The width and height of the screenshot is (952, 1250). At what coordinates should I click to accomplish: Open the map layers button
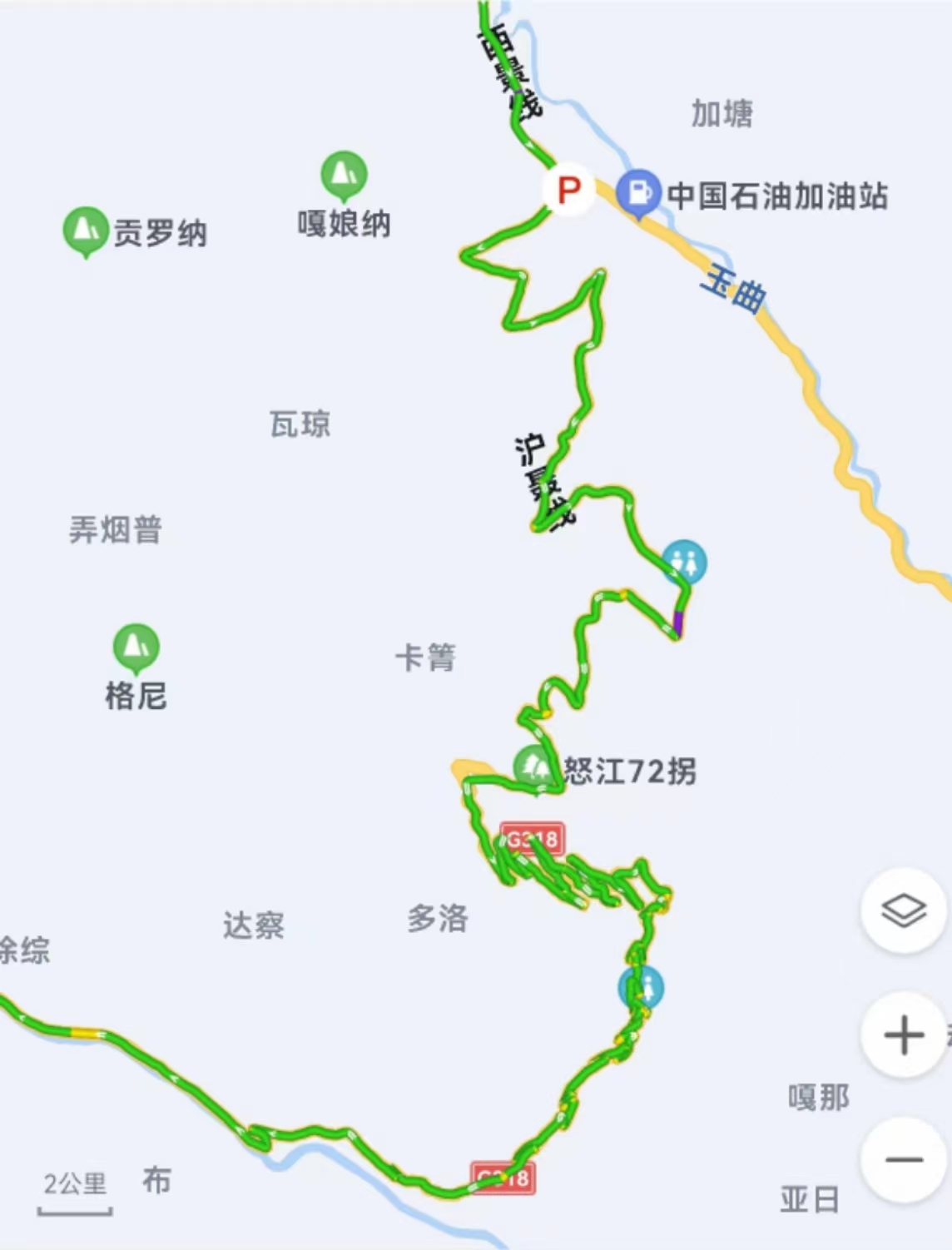tap(904, 910)
